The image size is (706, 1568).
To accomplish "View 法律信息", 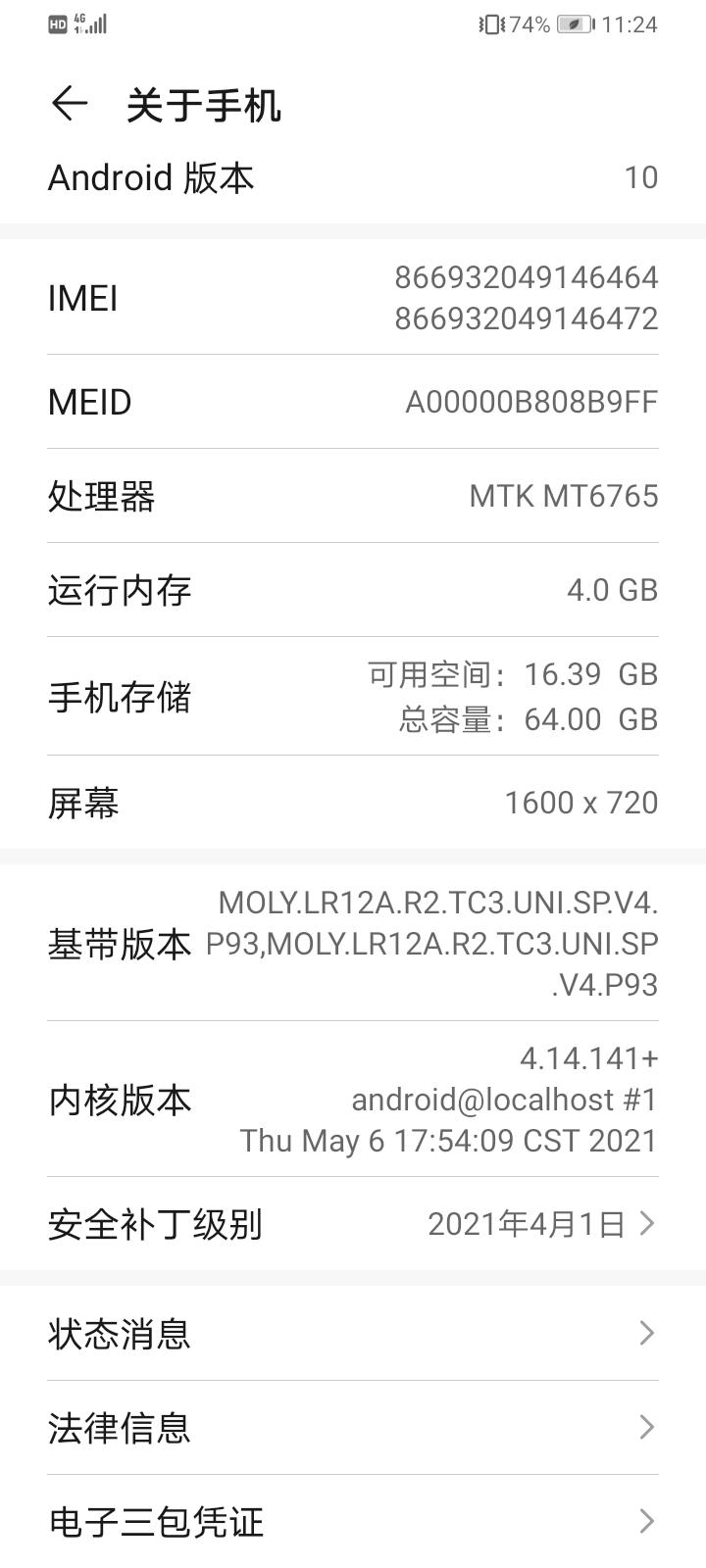I will click(x=353, y=1428).
